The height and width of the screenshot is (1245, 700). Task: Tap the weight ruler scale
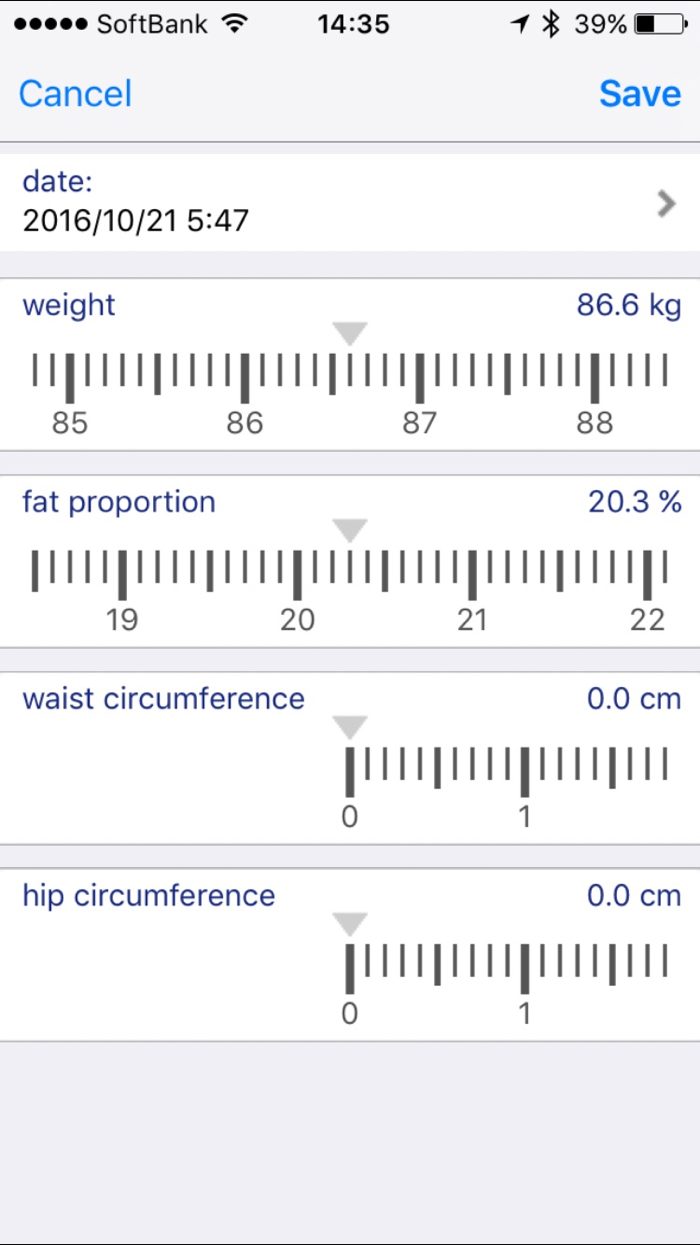(350, 378)
